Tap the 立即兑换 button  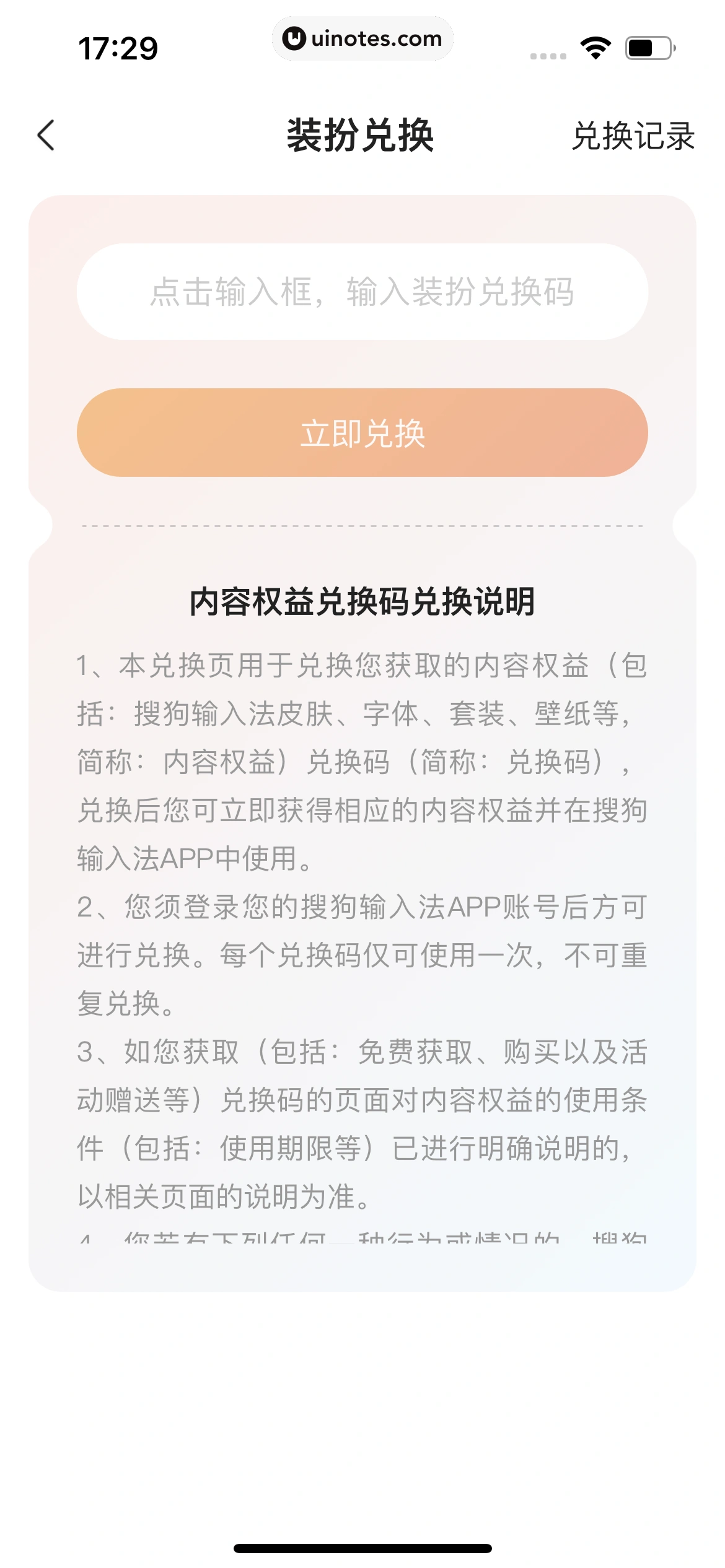pyautogui.click(x=362, y=433)
